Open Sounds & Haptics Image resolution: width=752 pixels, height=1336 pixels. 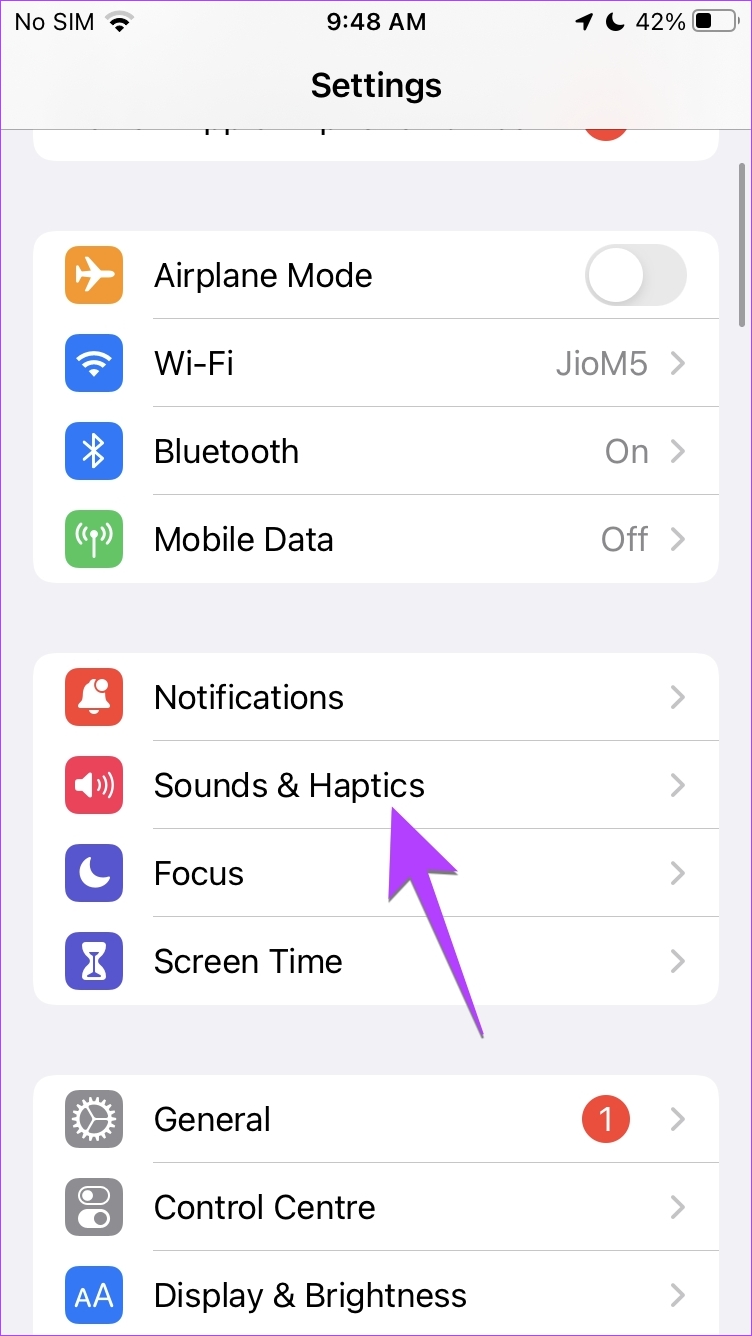[376, 785]
